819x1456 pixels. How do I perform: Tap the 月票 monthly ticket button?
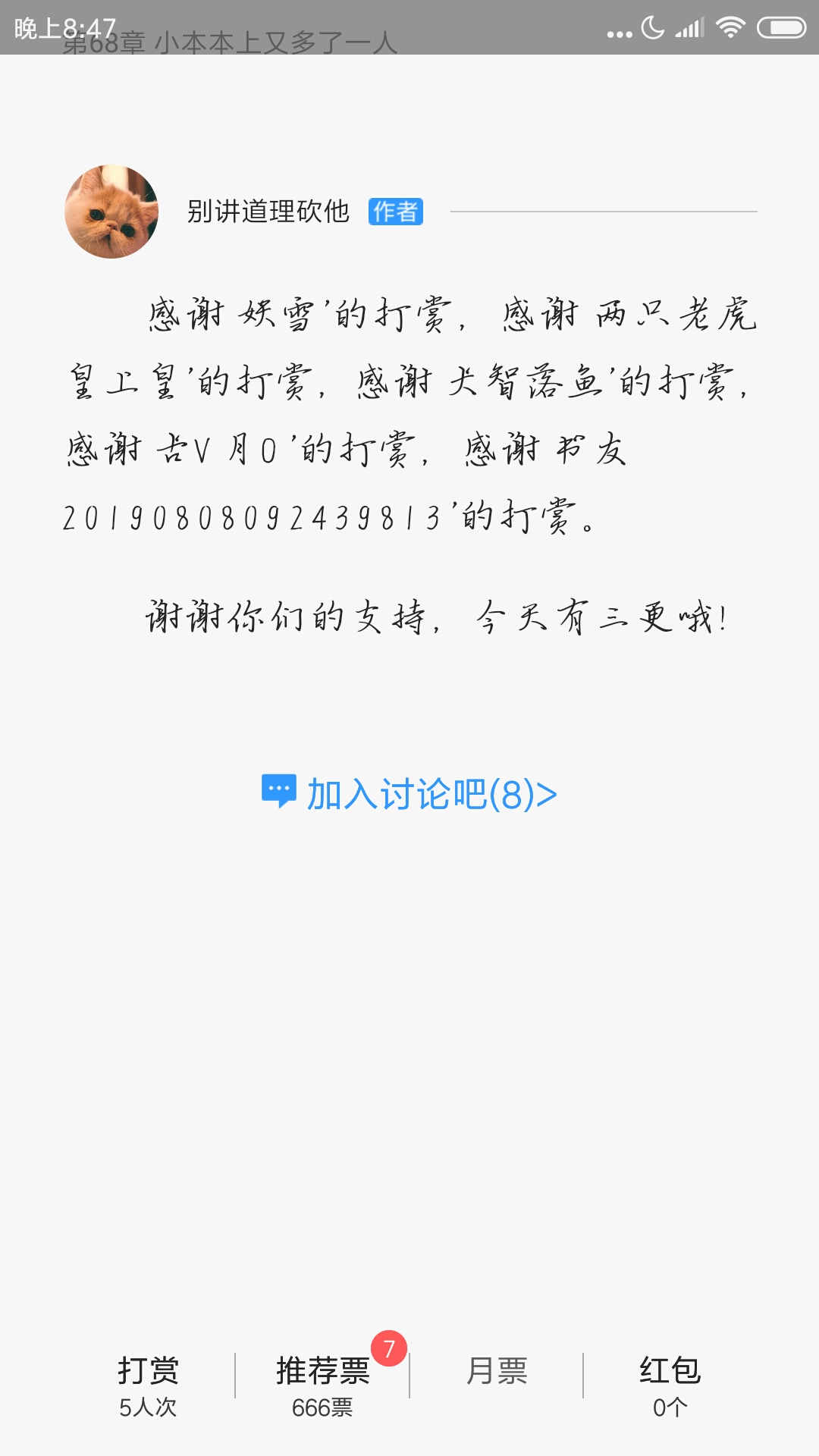click(497, 1371)
